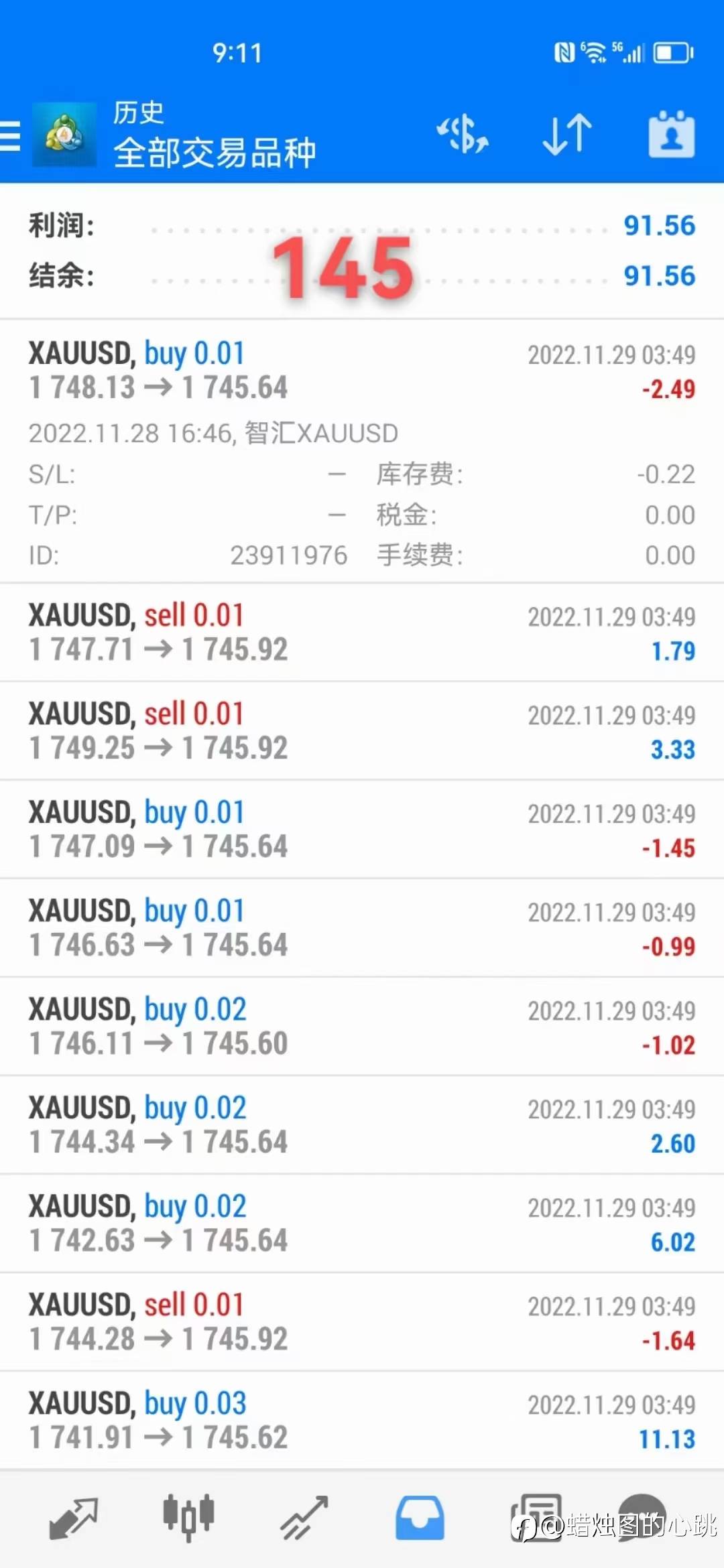Open the symbol filter dollar icon

463,134
